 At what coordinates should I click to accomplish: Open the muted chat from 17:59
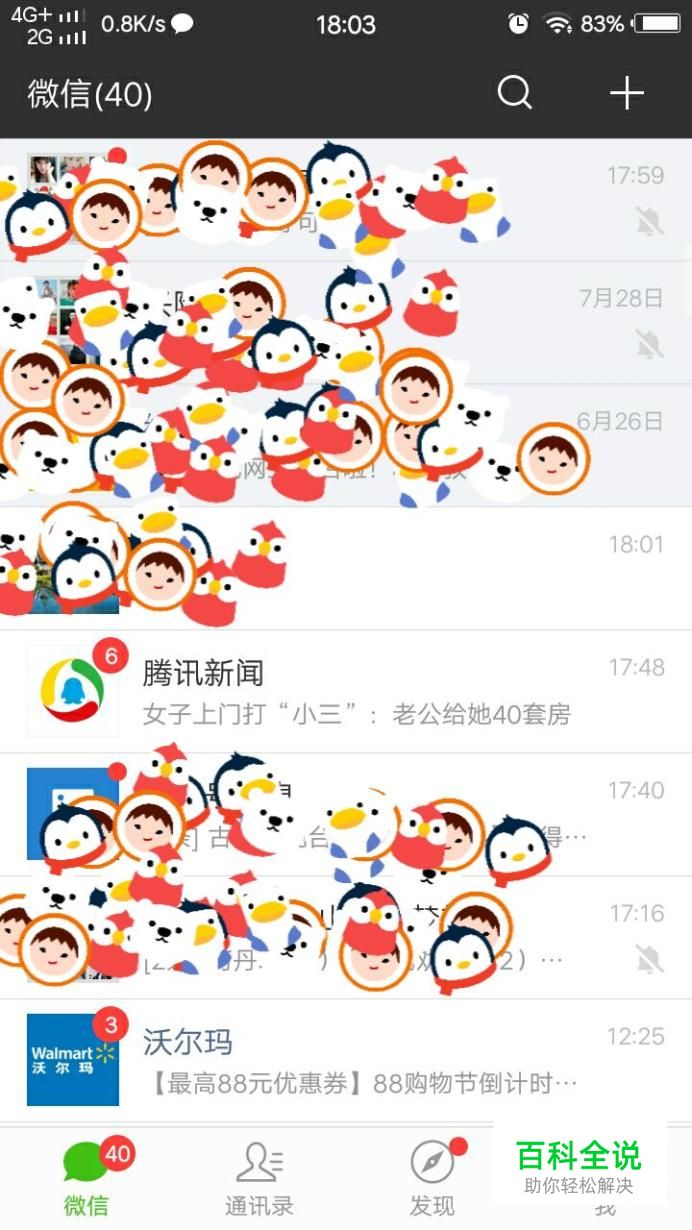click(x=560, y=200)
